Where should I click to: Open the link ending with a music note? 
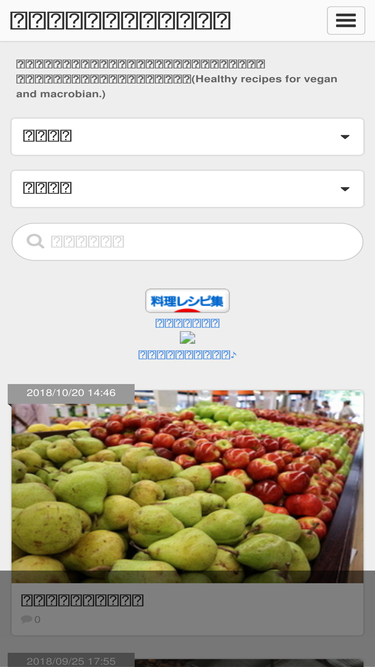pos(188,355)
